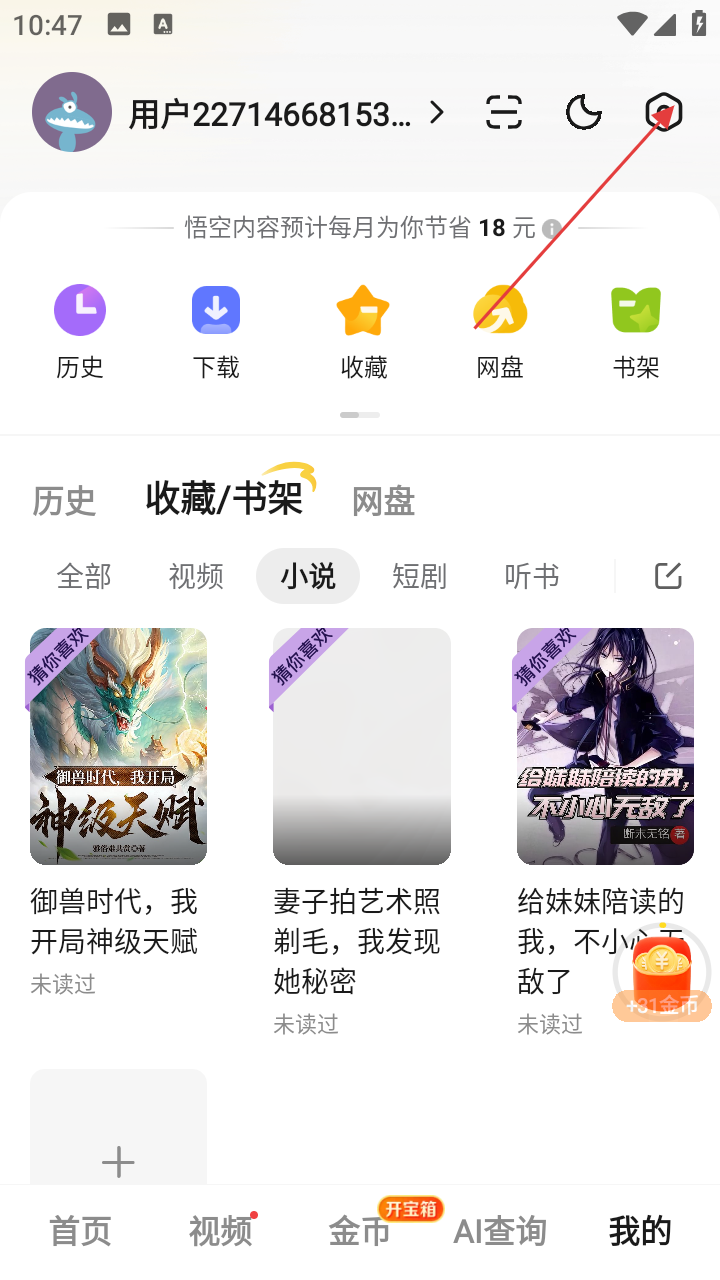Open novel 妻子拍艺术照剃毛，我发现她秘密
This screenshot has width=720, height=1280.
[x=361, y=746]
